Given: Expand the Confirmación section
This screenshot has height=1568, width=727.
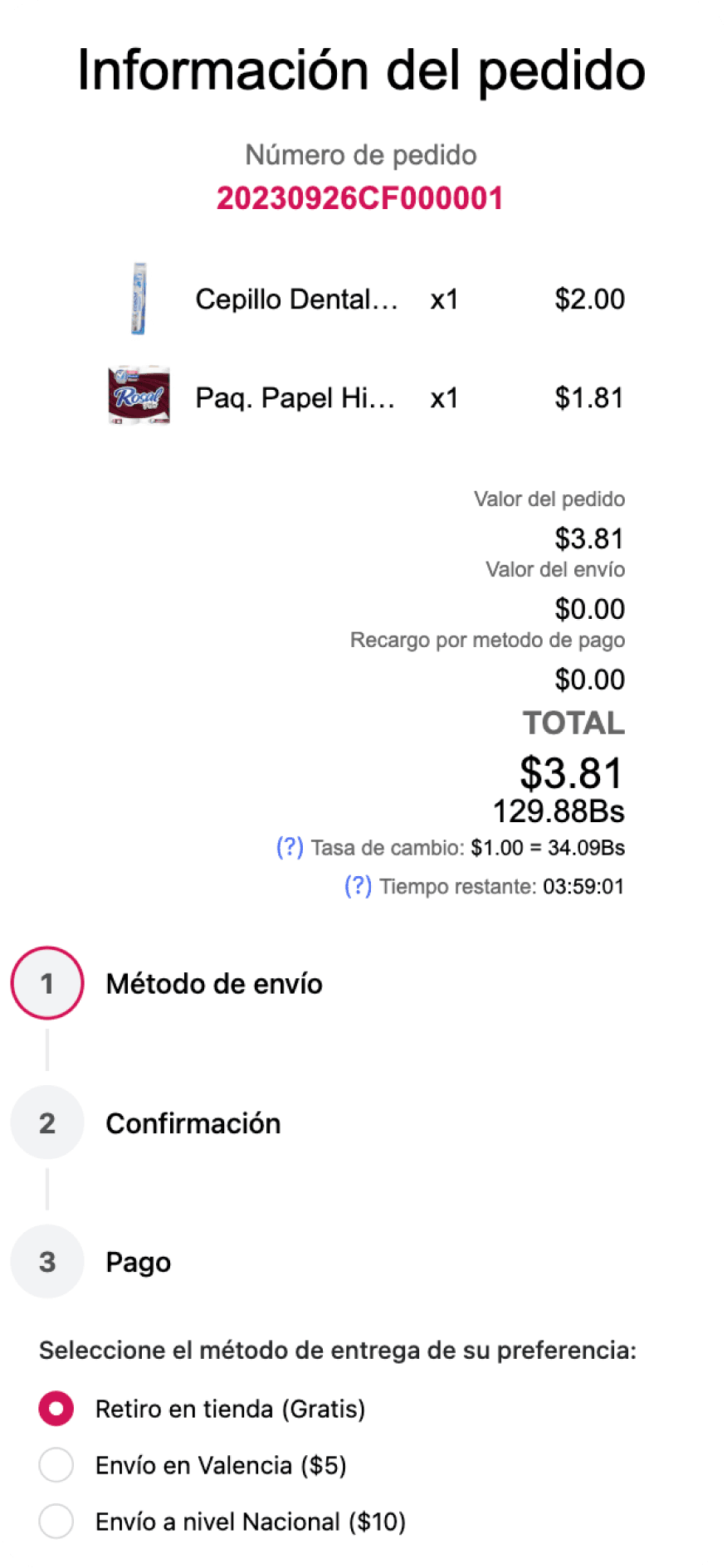Looking at the screenshot, I should tap(193, 1122).
